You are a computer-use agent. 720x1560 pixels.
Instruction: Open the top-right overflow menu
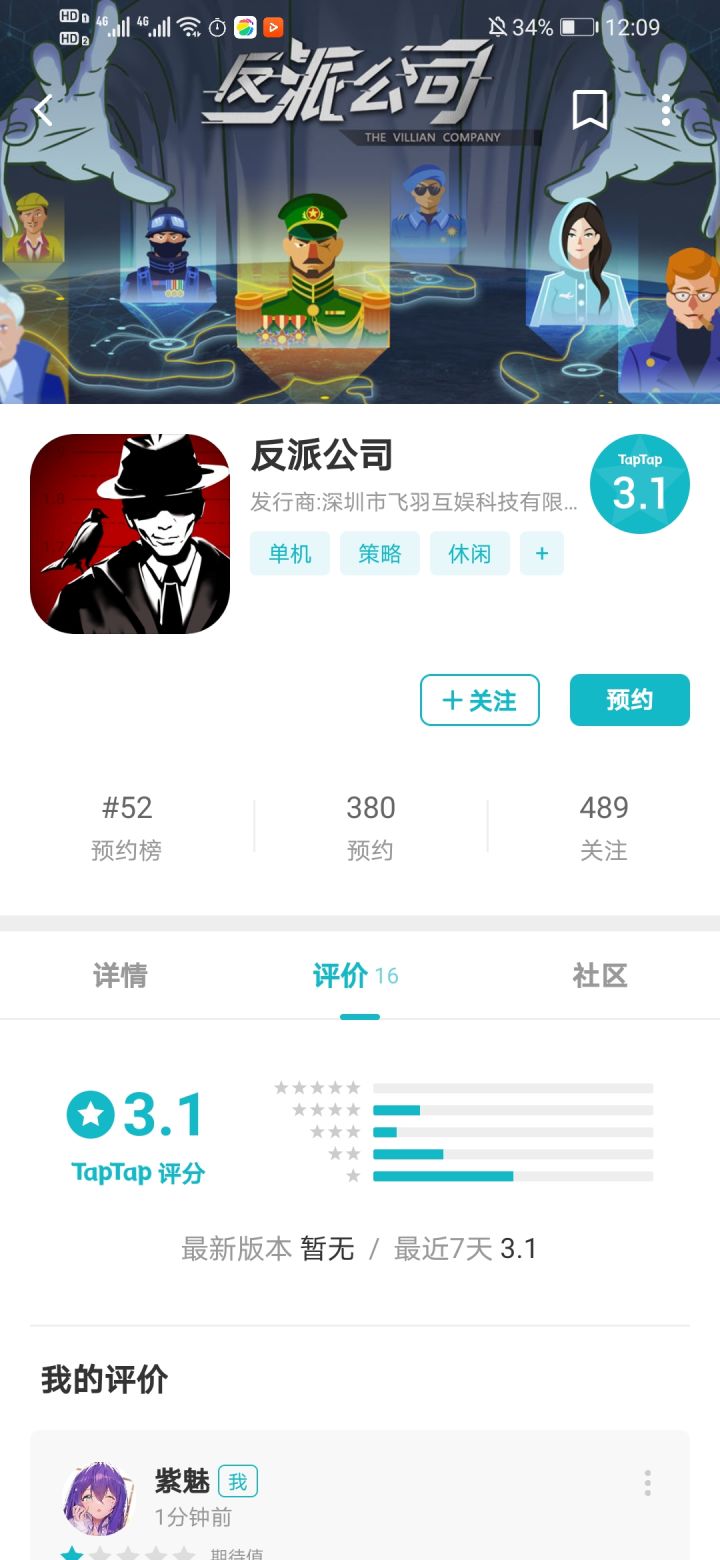click(666, 110)
